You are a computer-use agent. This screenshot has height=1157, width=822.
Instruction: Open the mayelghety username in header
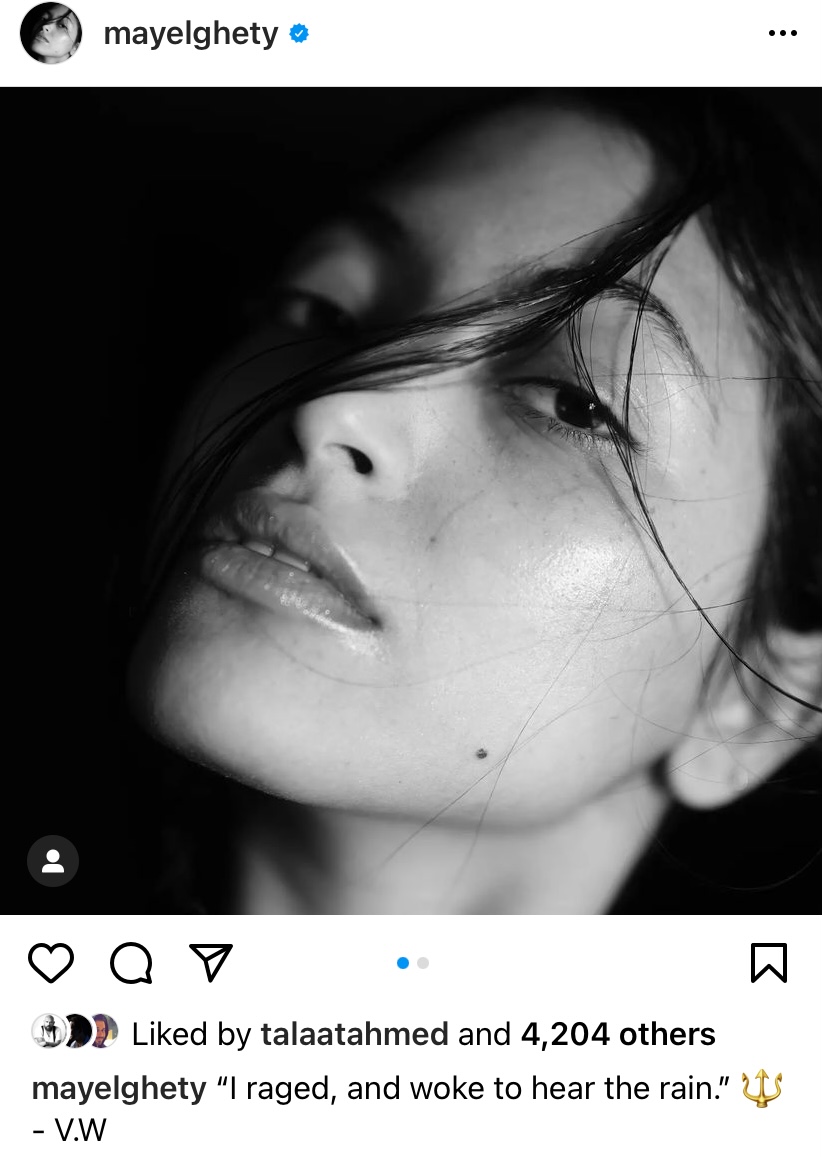click(191, 34)
